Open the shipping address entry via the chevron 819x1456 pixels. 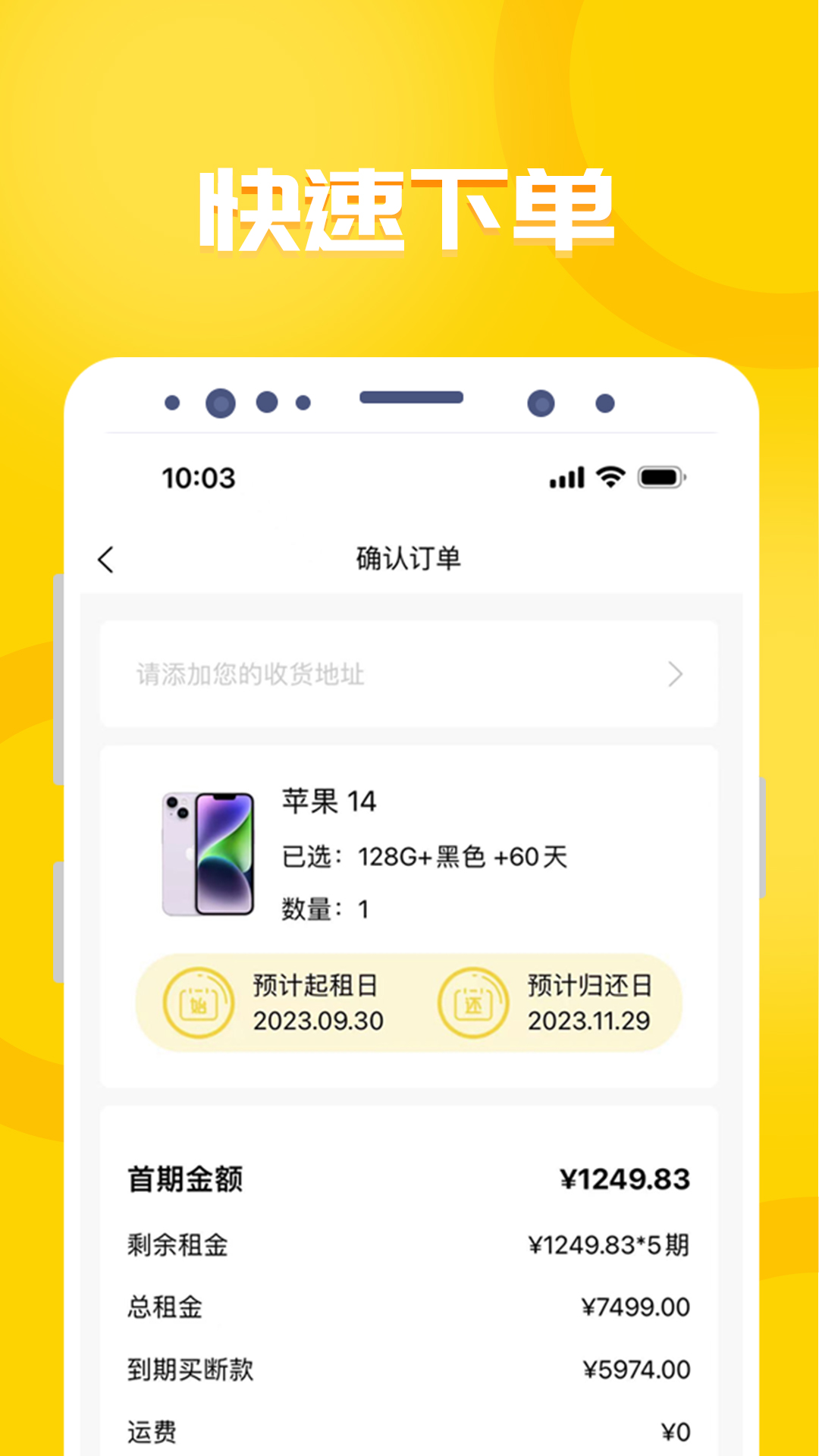pyautogui.click(x=673, y=675)
